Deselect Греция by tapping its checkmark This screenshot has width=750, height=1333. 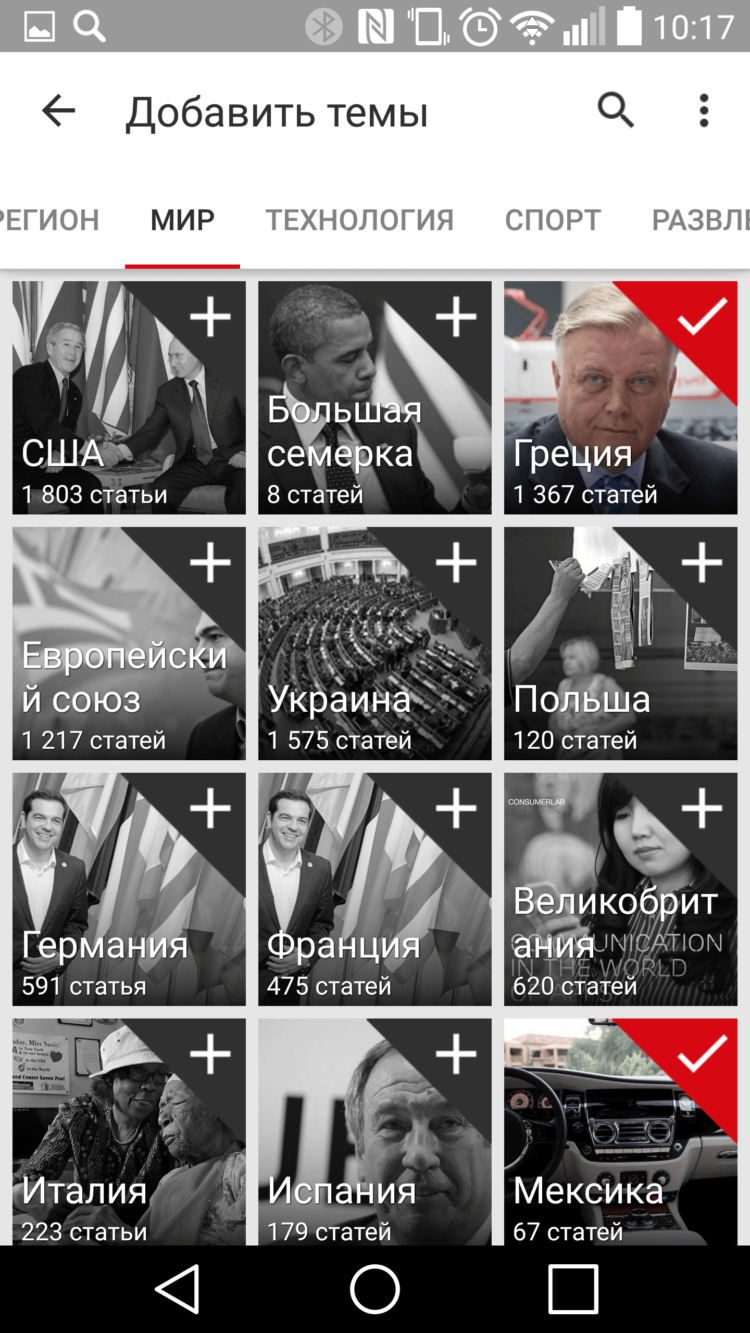[x=702, y=316]
